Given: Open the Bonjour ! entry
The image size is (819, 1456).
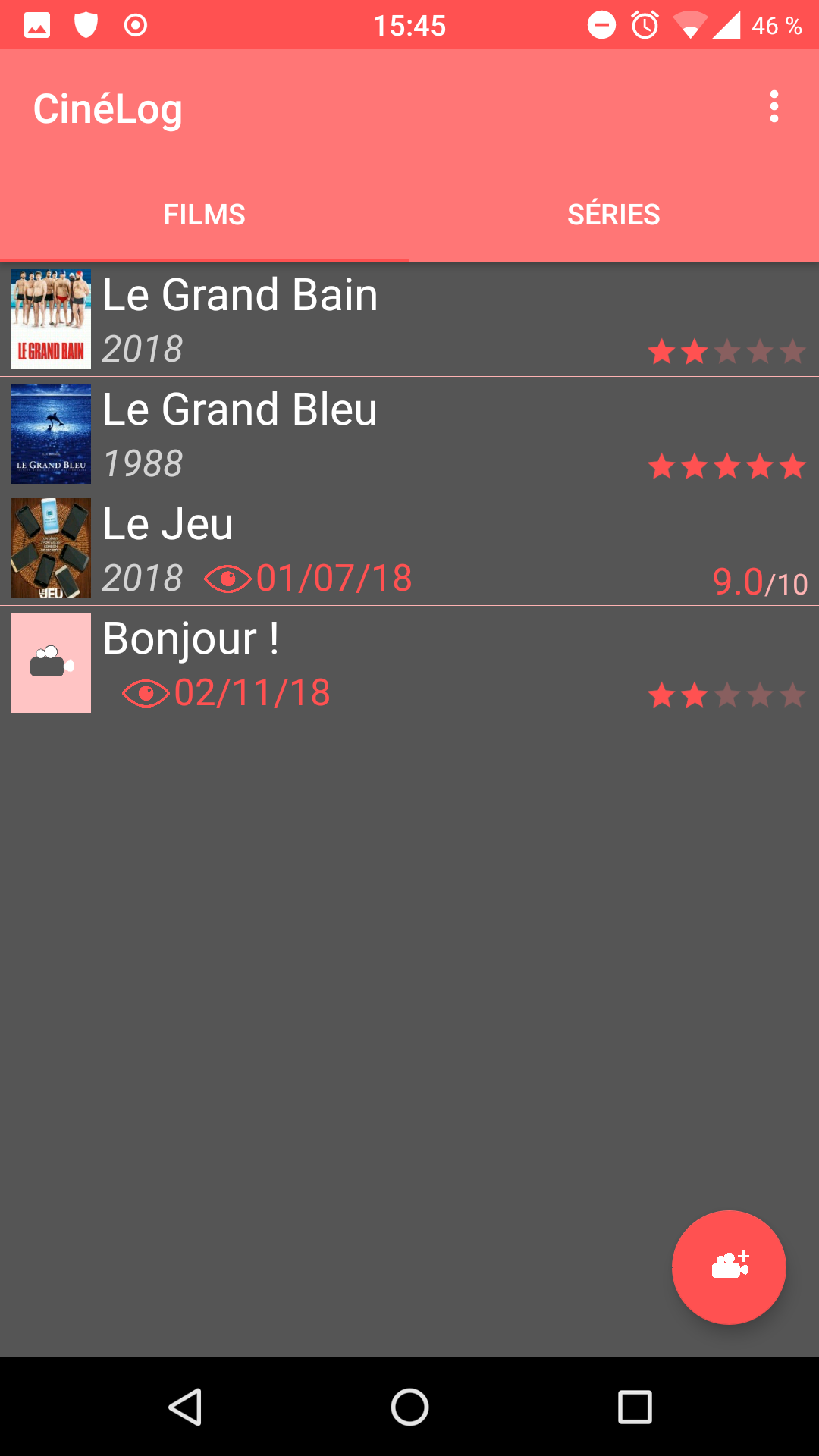Looking at the screenshot, I should [x=409, y=663].
